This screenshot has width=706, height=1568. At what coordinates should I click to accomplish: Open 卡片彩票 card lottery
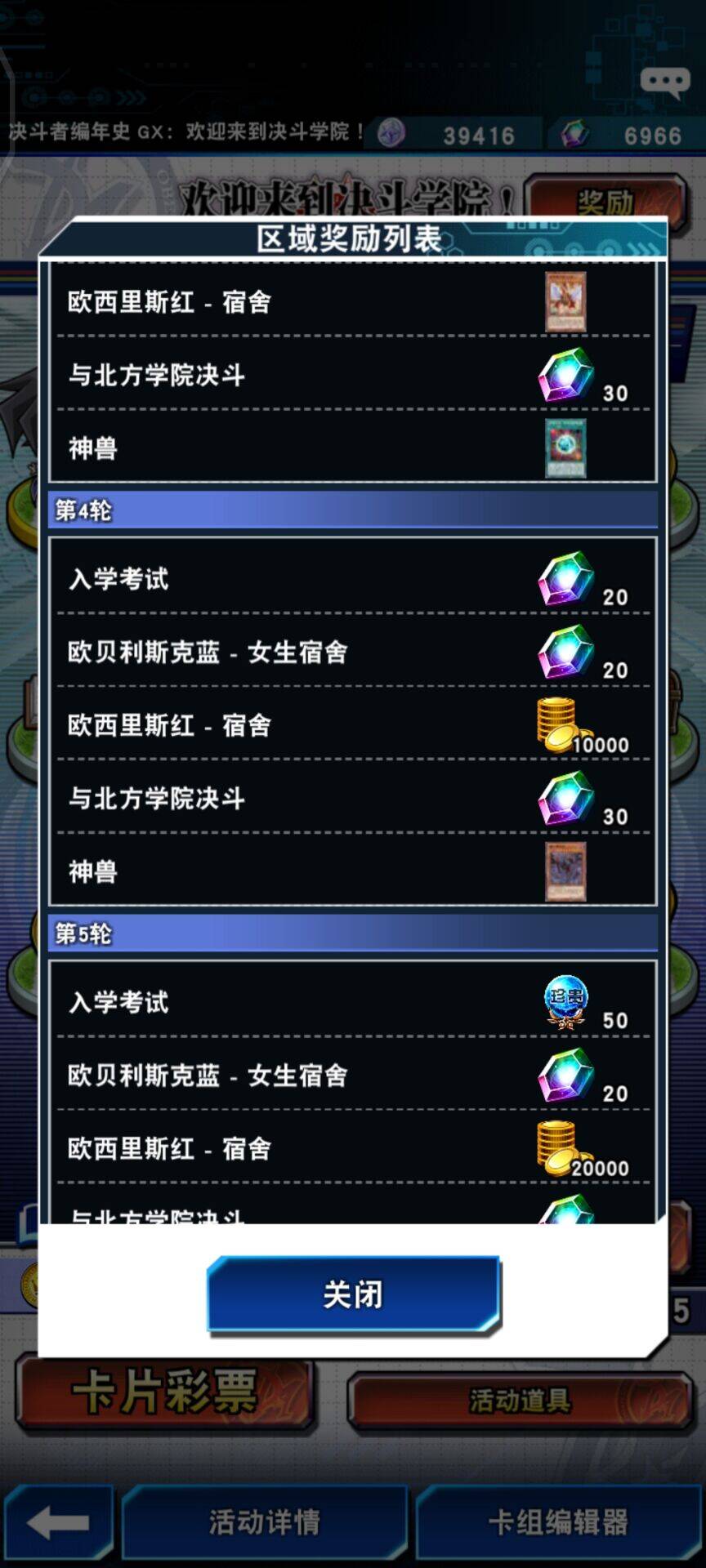click(x=166, y=1394)
